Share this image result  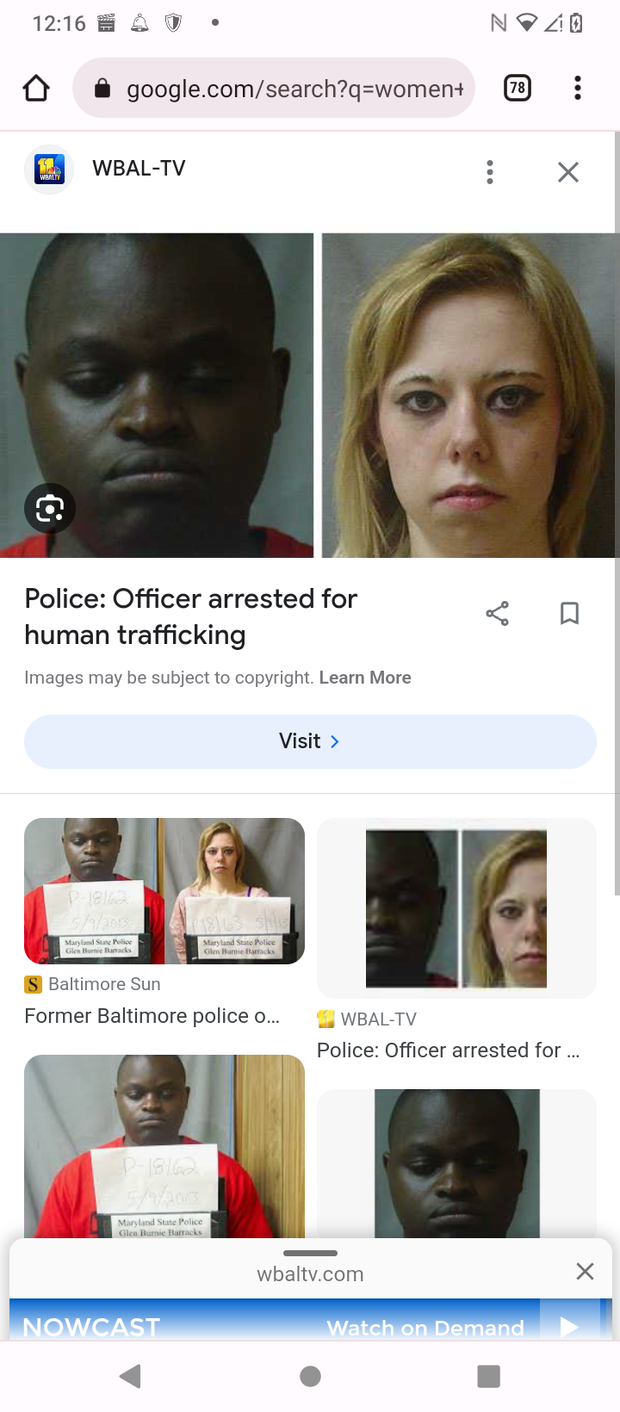pos(497,613)
